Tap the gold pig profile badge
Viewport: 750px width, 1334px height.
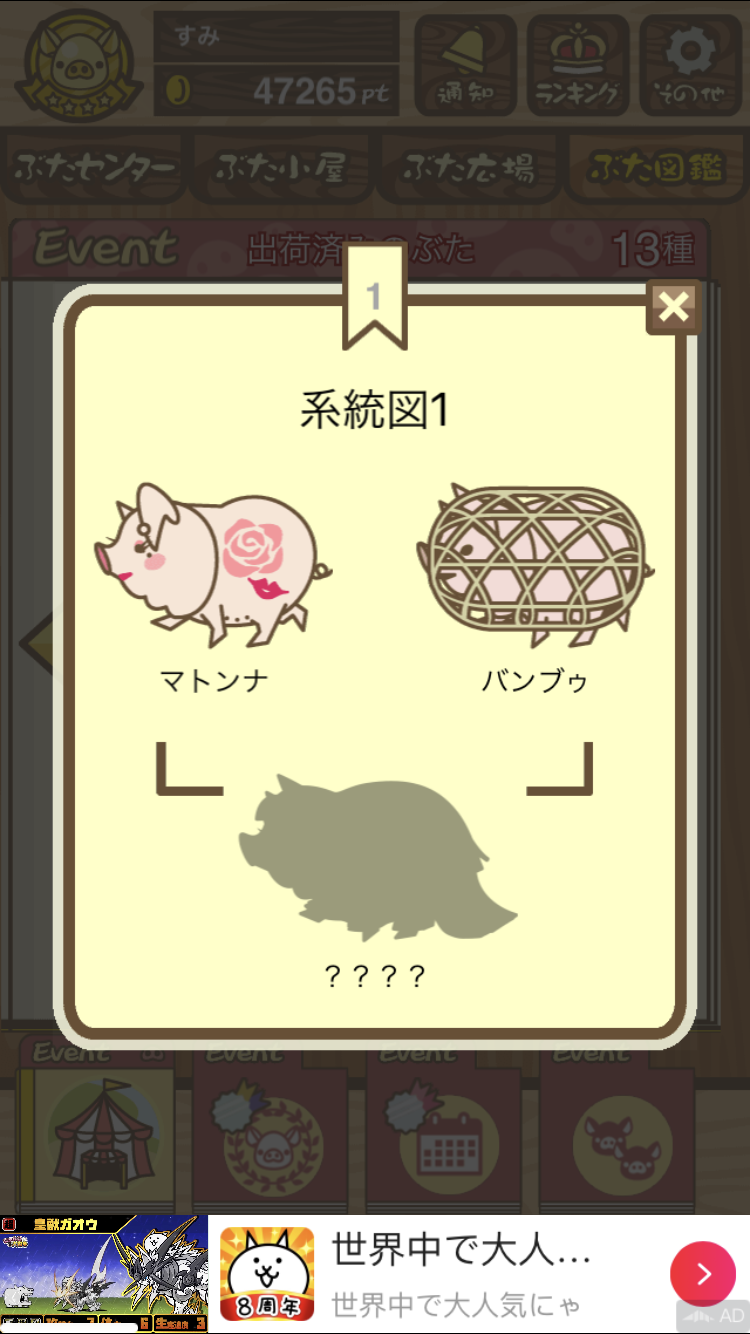pyautogui.click(x=75, y=66)
